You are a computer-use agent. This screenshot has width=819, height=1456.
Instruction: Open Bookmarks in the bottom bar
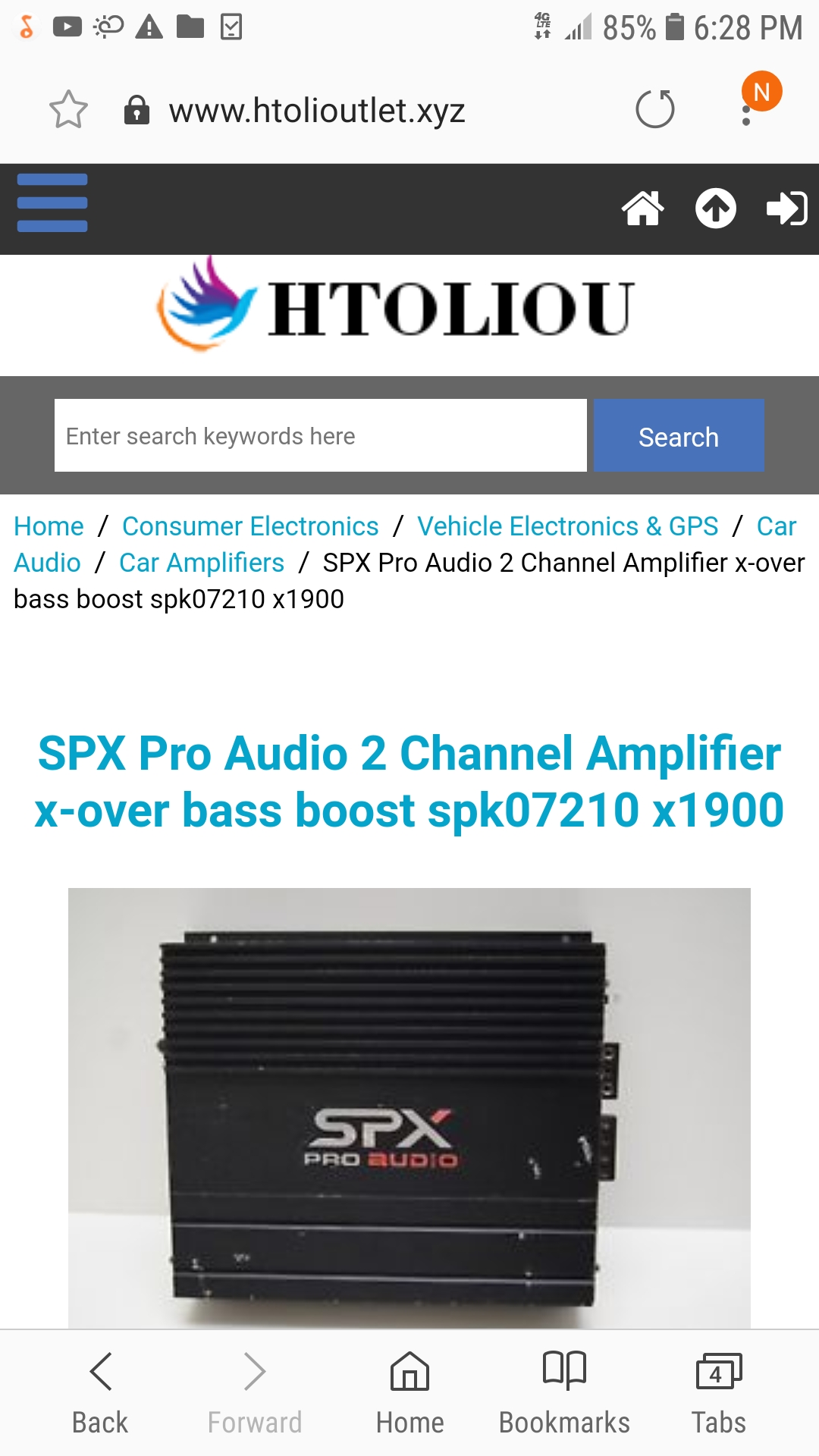click(564, 1393)
